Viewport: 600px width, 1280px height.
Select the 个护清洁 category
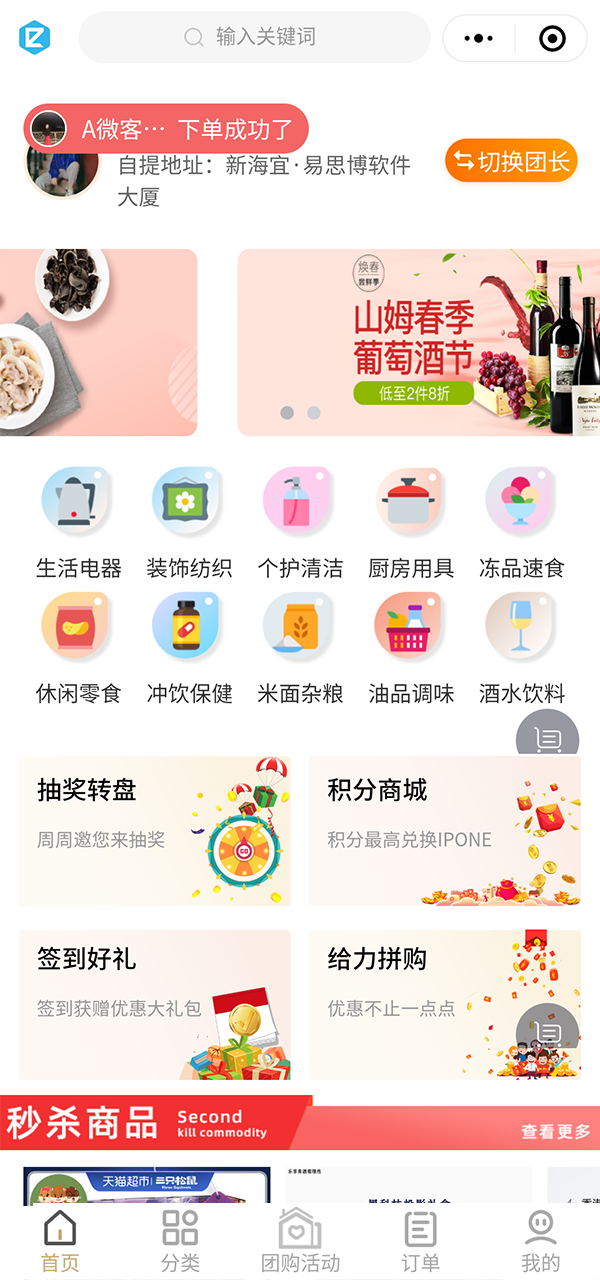pyautogui.click(x=300, y=523)
